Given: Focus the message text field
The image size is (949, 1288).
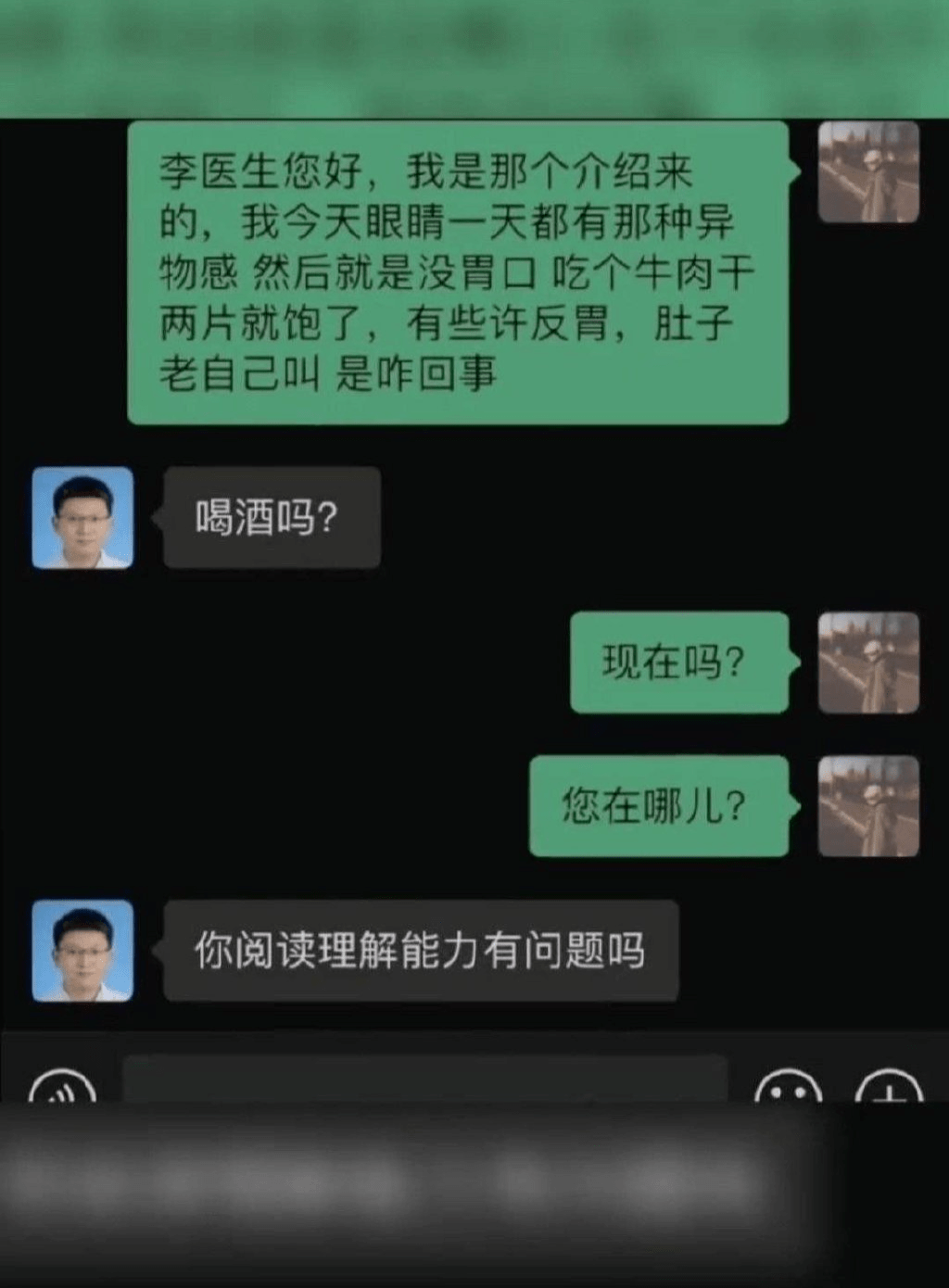Looking at the screenshot, I should coord(424,1080).
